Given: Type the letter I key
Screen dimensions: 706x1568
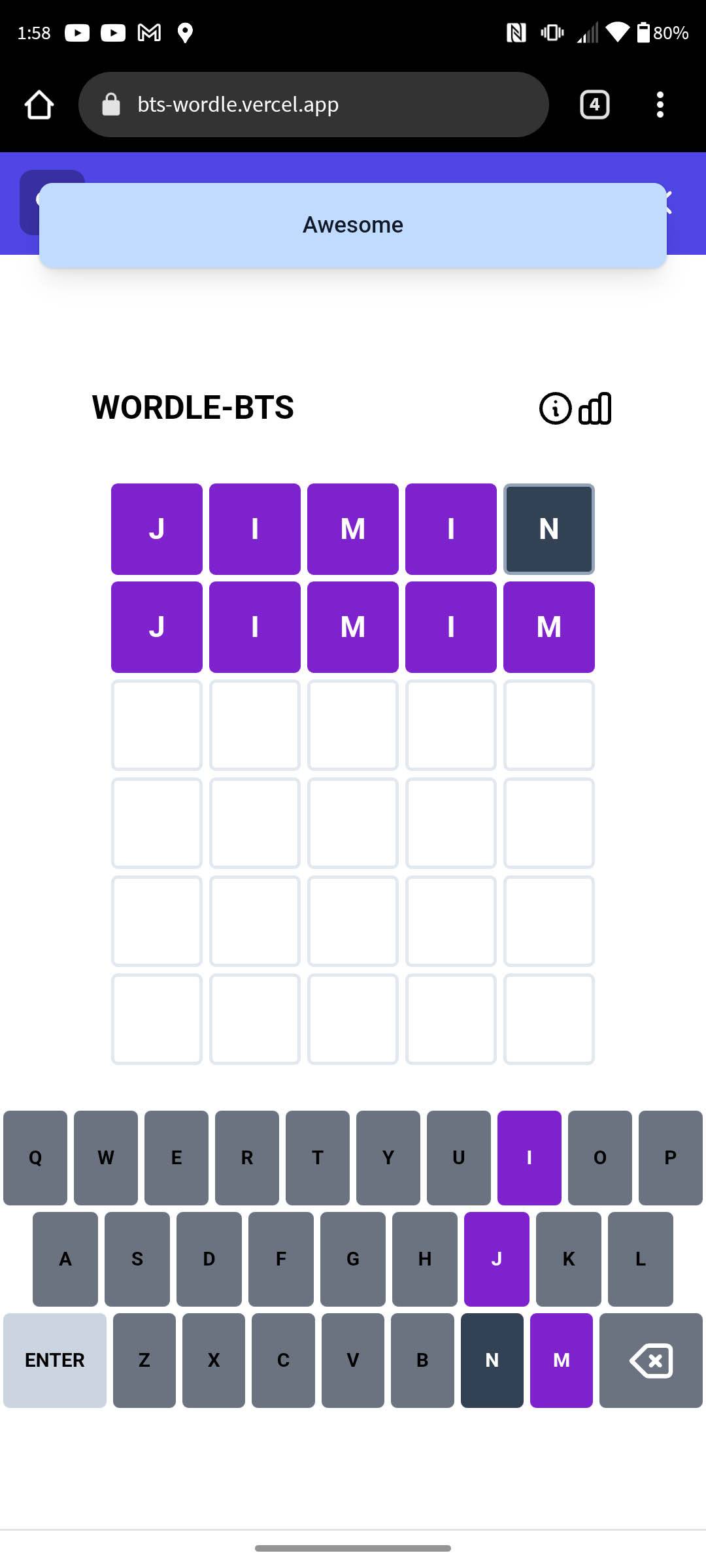Looking at the screenshot, I should (529, 1158).
